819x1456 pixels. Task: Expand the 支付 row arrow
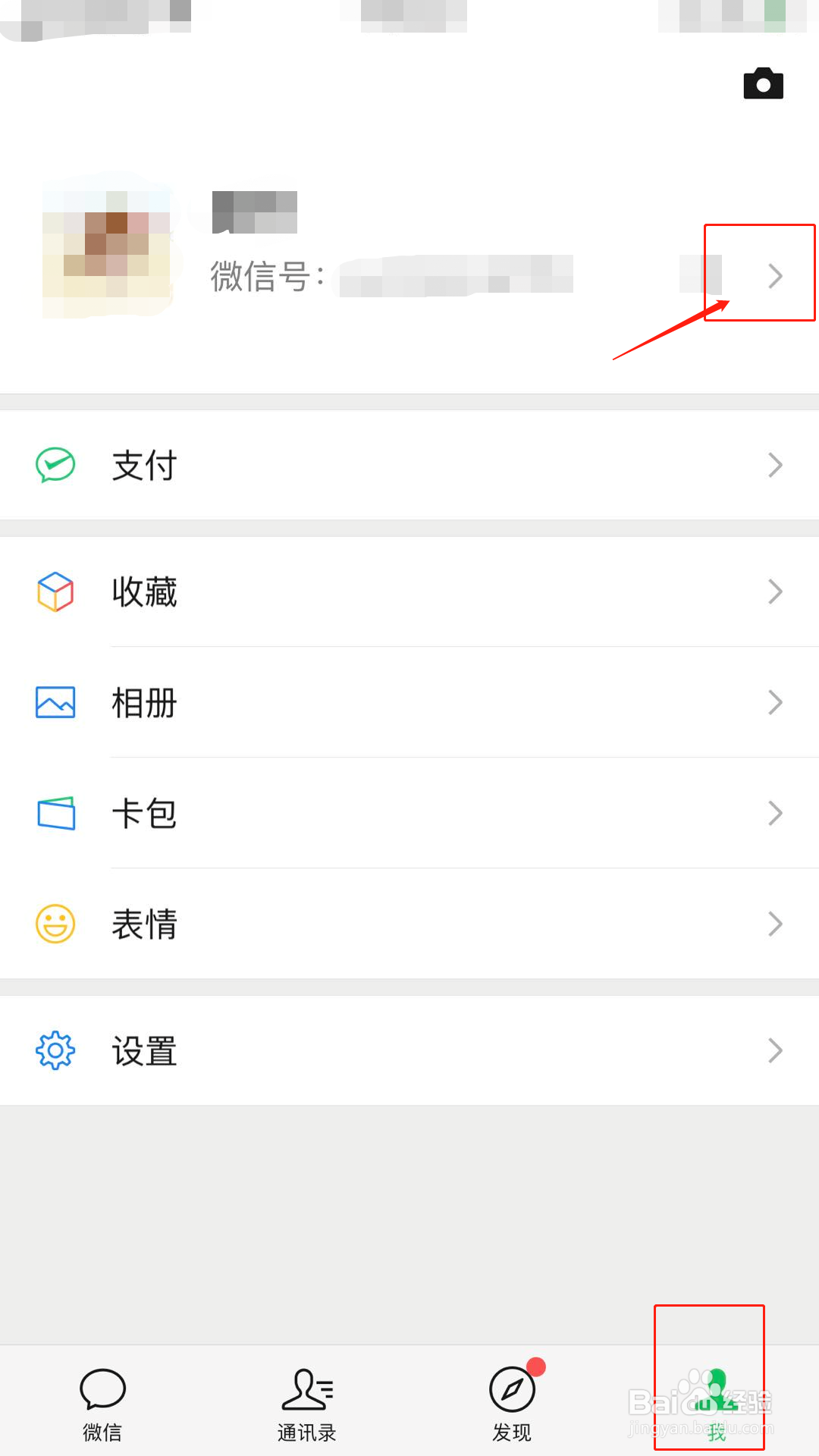[x=773, y=465]
